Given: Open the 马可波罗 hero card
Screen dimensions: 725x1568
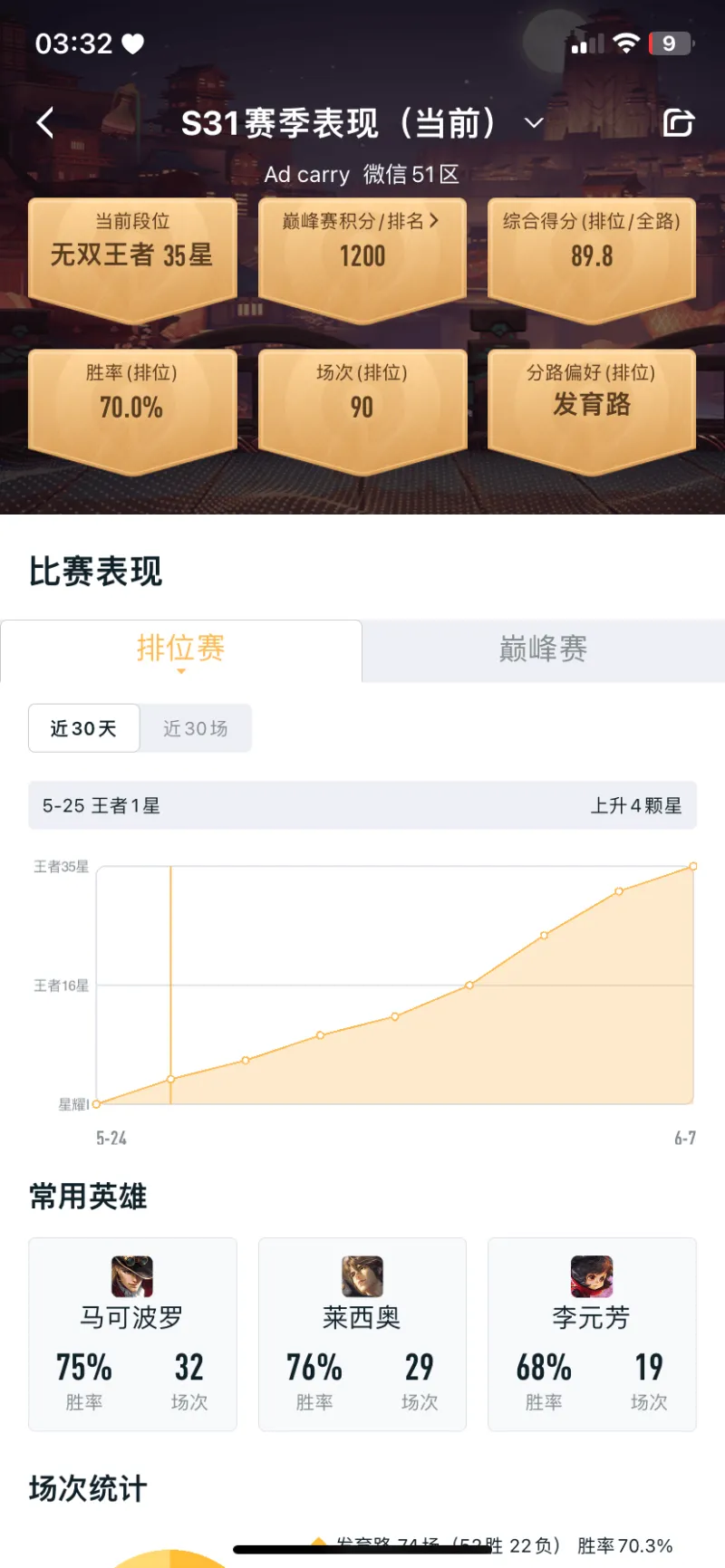Looking at the screenshot, I should tap(132, 1333).
